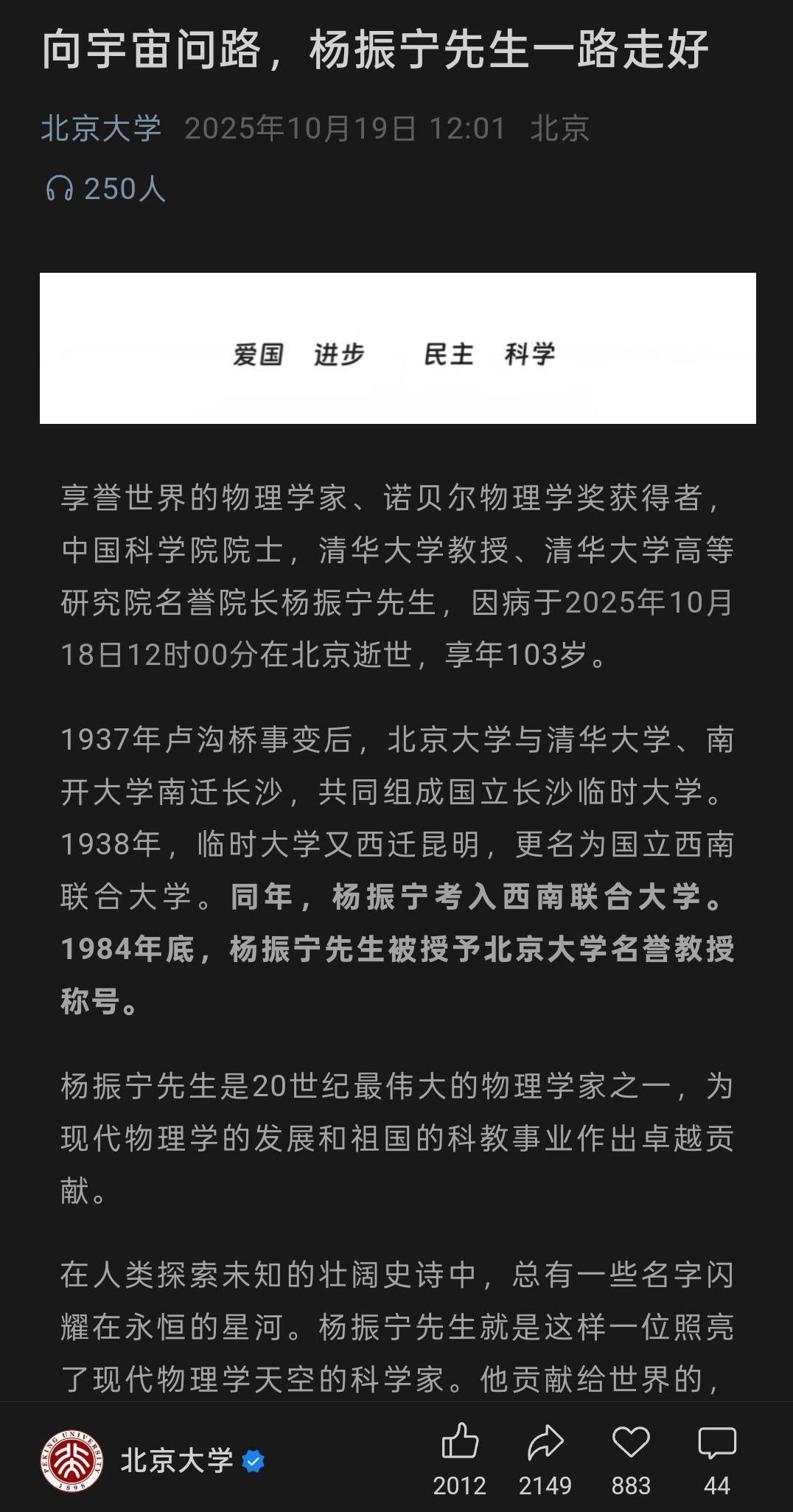Viewport: 793px width, 1512px height.
Task: Tap the heart icon to recommend the article
Action: coord(631,1441)
